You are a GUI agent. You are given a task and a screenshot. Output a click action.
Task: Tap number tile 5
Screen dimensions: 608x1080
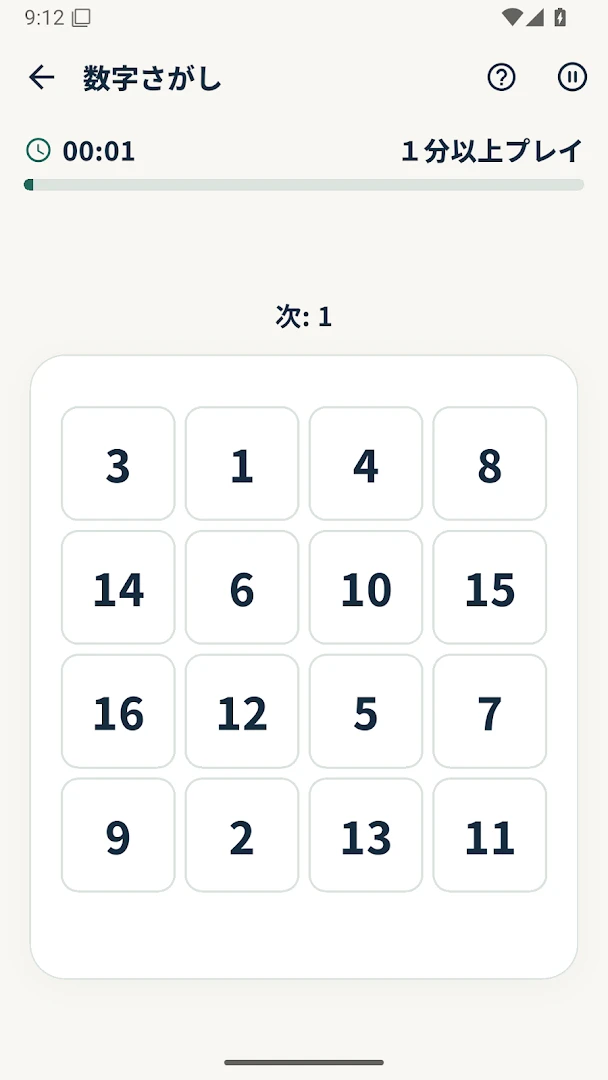tap(366, 712)
